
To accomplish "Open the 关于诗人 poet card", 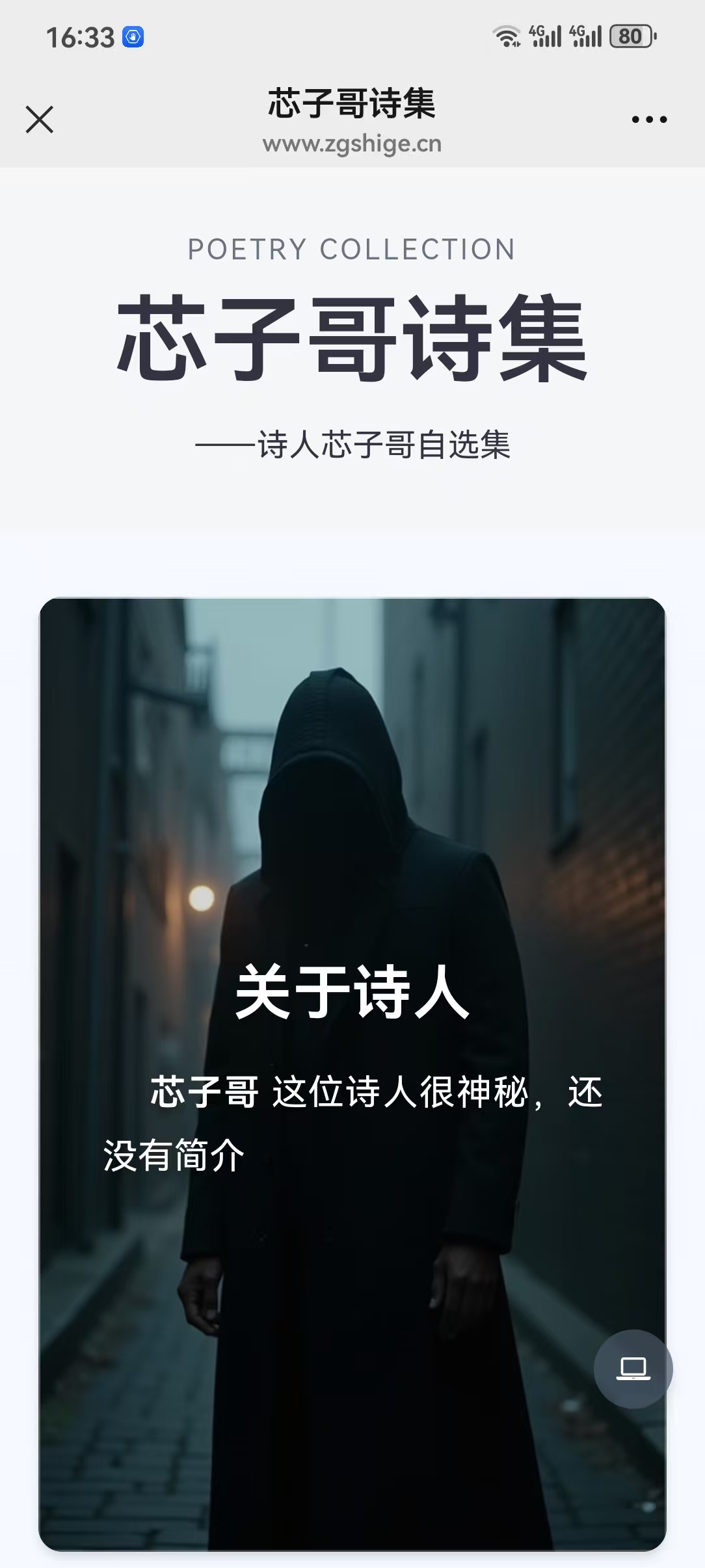I will pos(352,1074).
